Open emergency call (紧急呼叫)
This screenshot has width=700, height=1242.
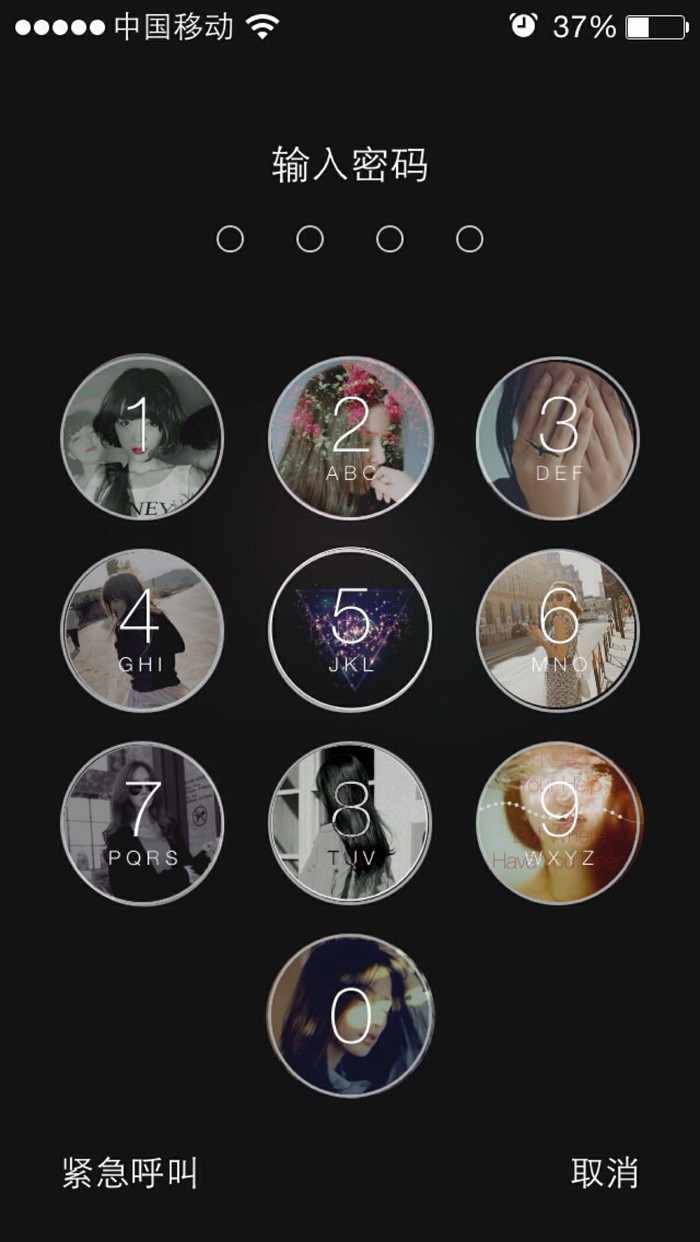[130, 1173]
